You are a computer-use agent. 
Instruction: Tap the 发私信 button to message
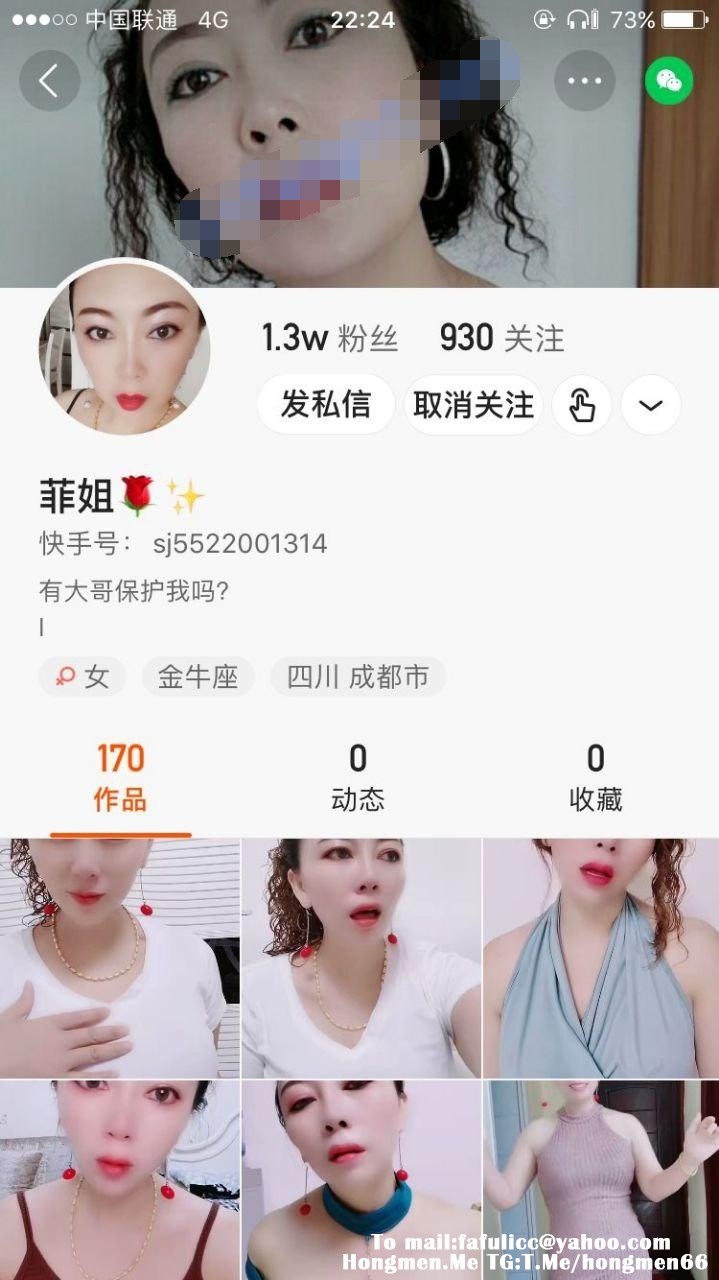325,405
